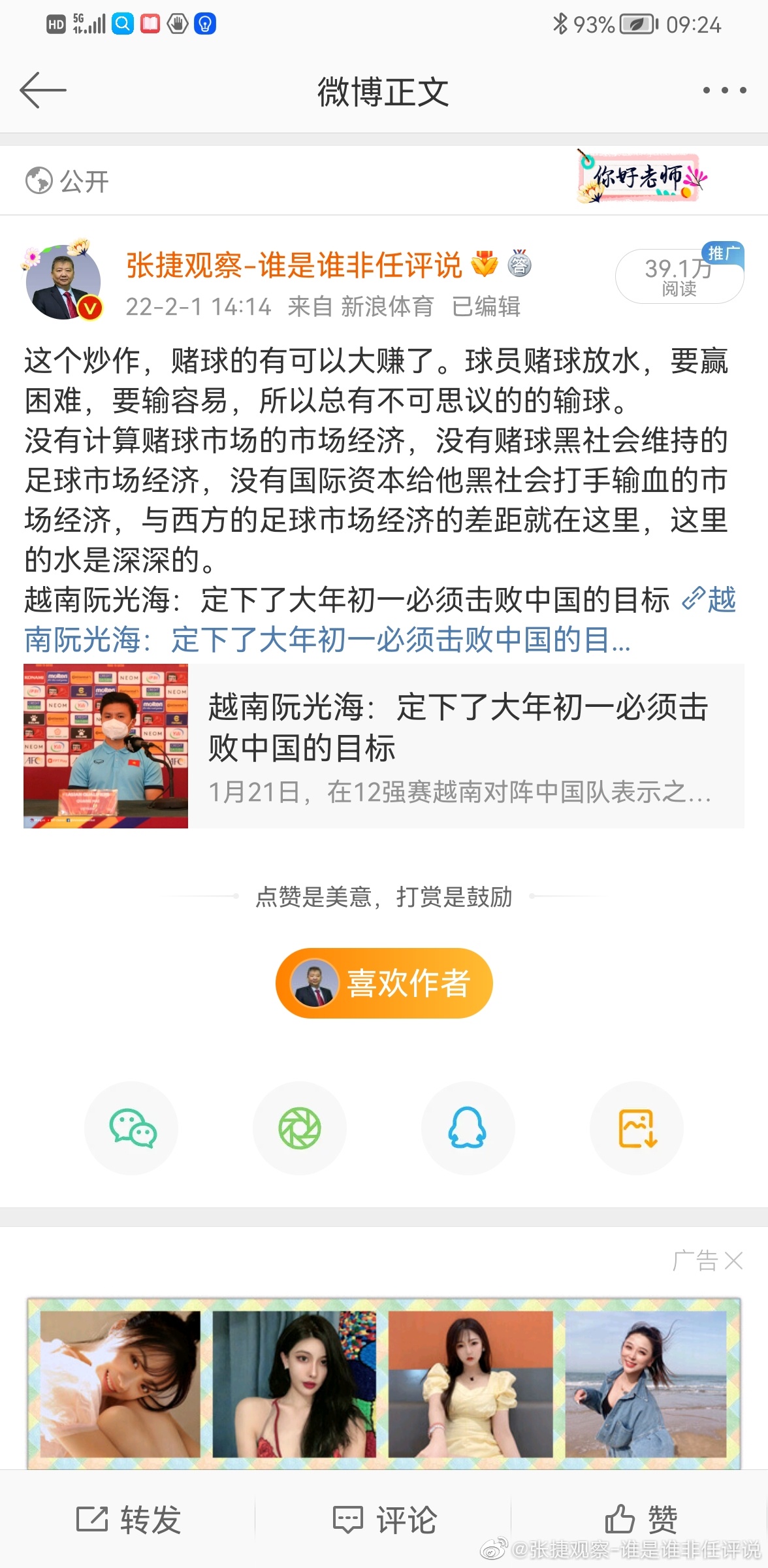
Task: Tap the author's profile avatar
Action: point(63,283)
